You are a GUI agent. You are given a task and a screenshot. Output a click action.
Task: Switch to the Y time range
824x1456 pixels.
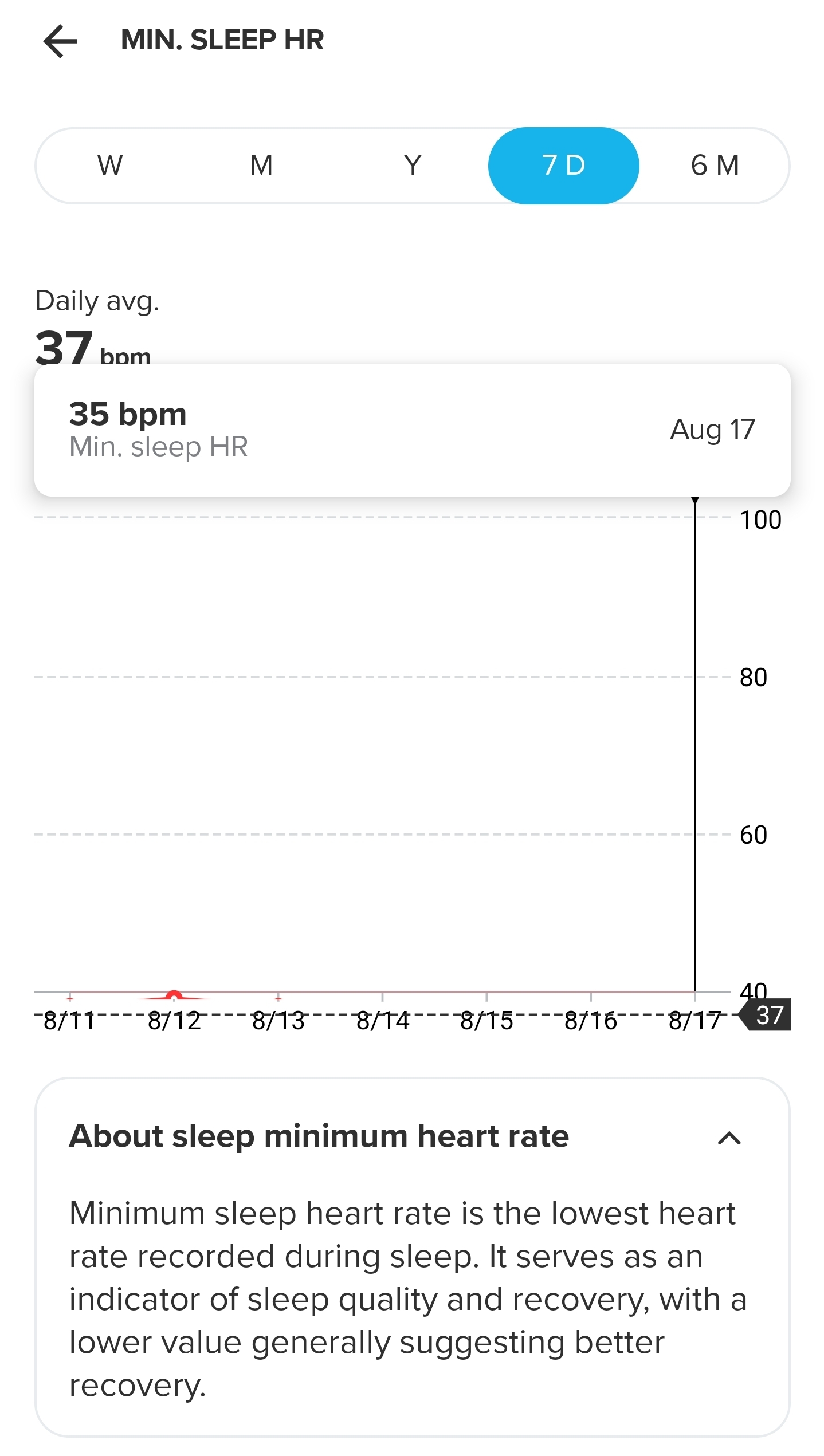[413, 166]
